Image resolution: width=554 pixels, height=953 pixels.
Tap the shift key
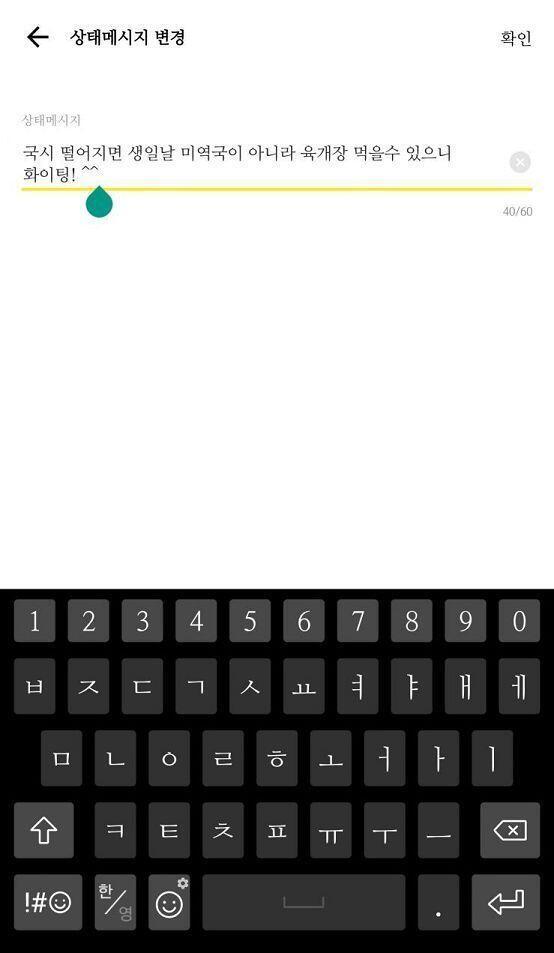(x=44, y=830)
